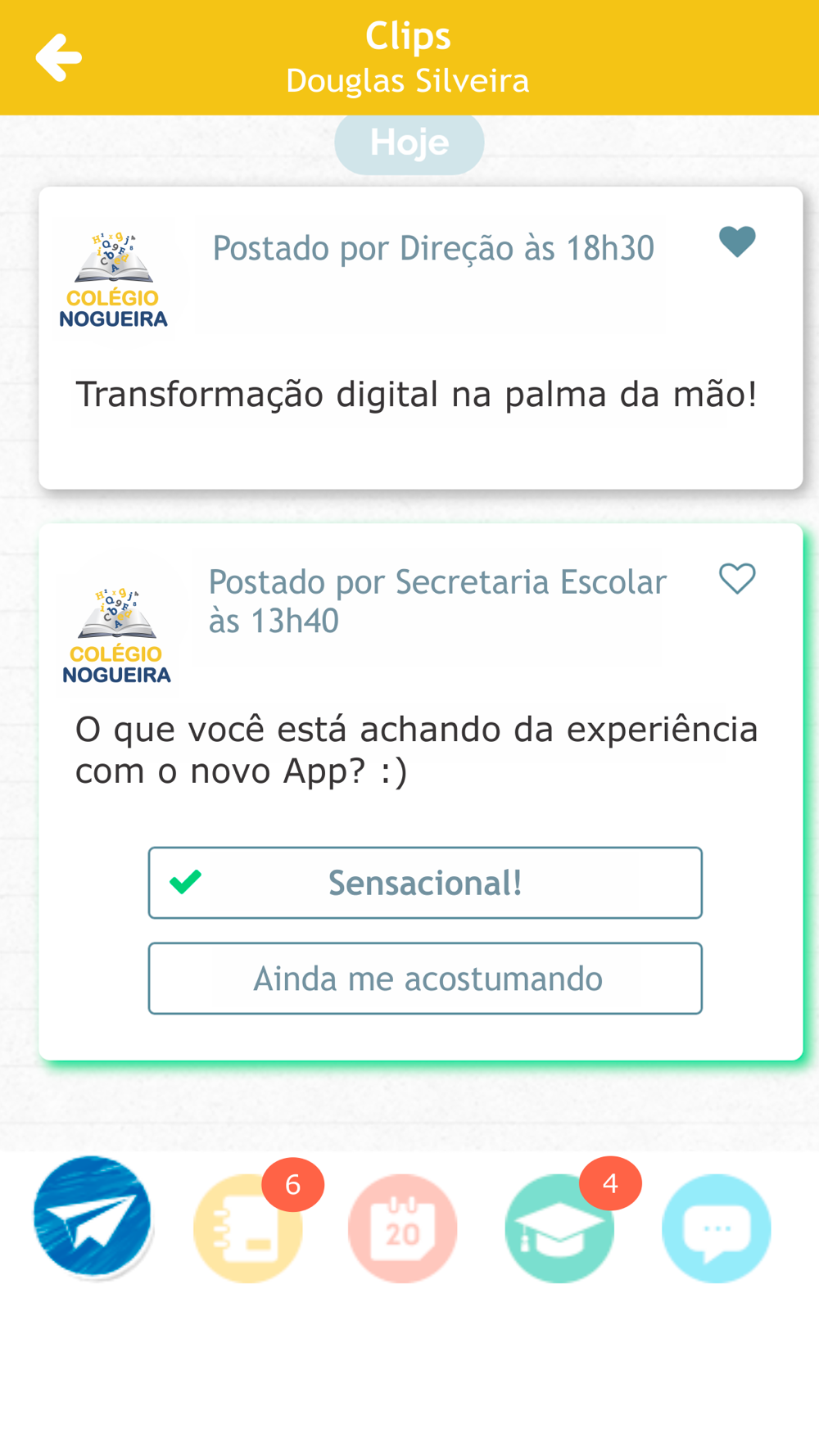Open the paper plane Clips tab
This screenshot has width=819, height=1456.
[x=93, y=1217]
